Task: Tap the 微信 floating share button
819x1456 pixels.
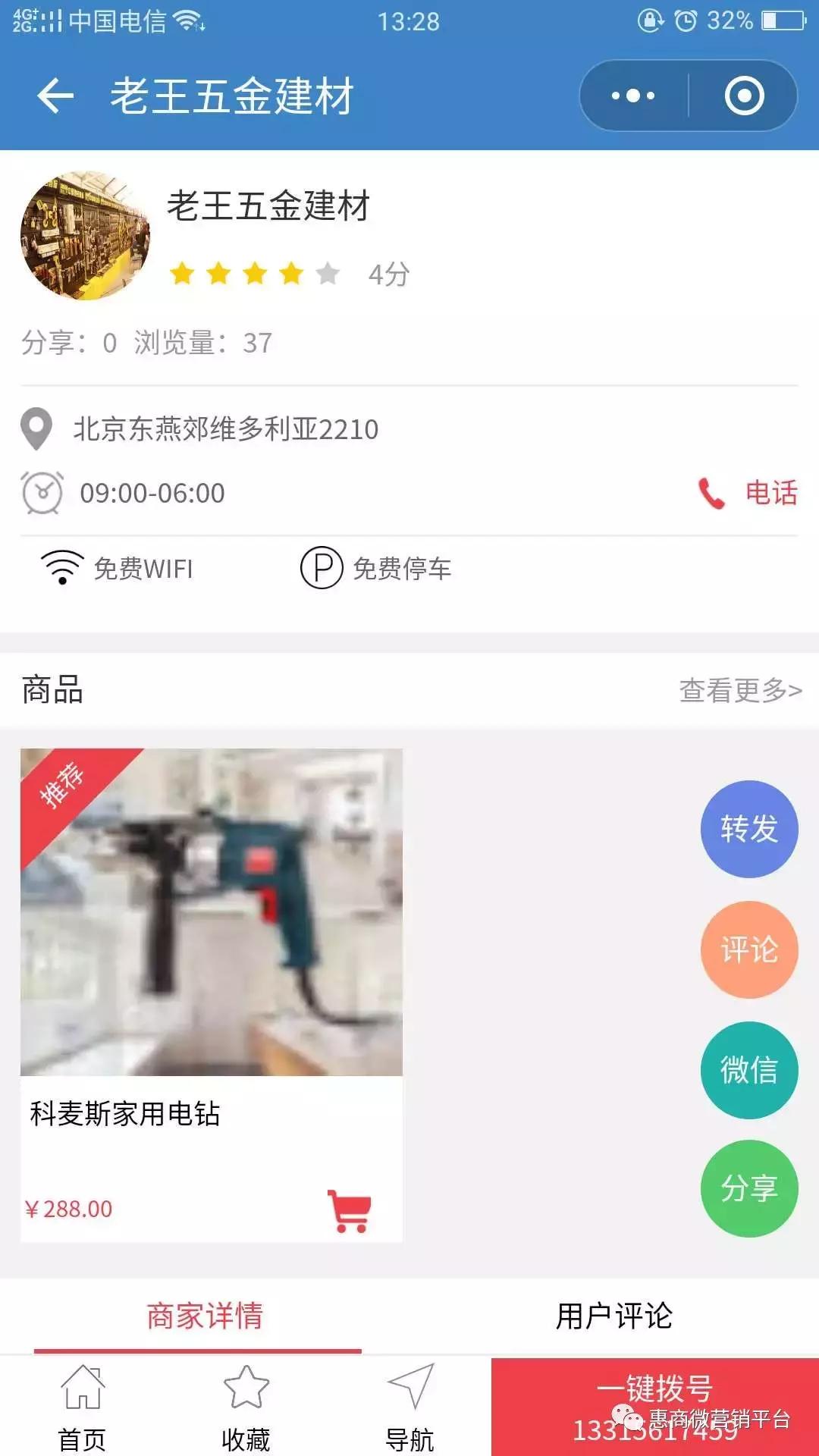Action: point(748,1069)
